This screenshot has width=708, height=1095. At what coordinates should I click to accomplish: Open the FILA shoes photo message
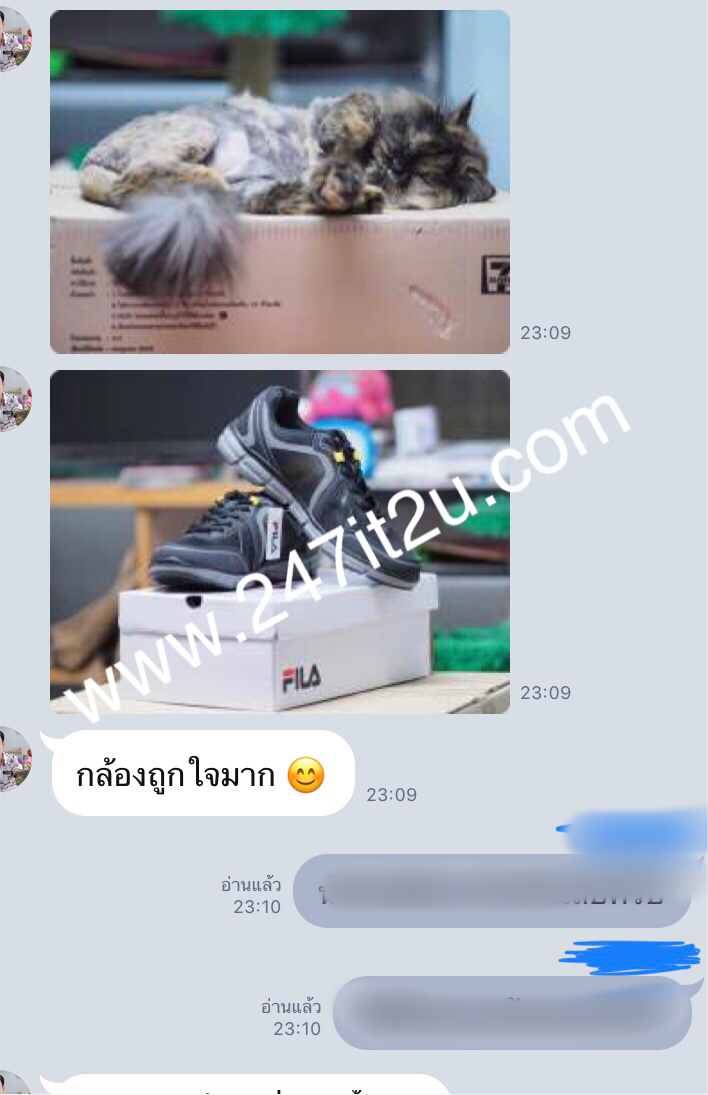[280, 541]
